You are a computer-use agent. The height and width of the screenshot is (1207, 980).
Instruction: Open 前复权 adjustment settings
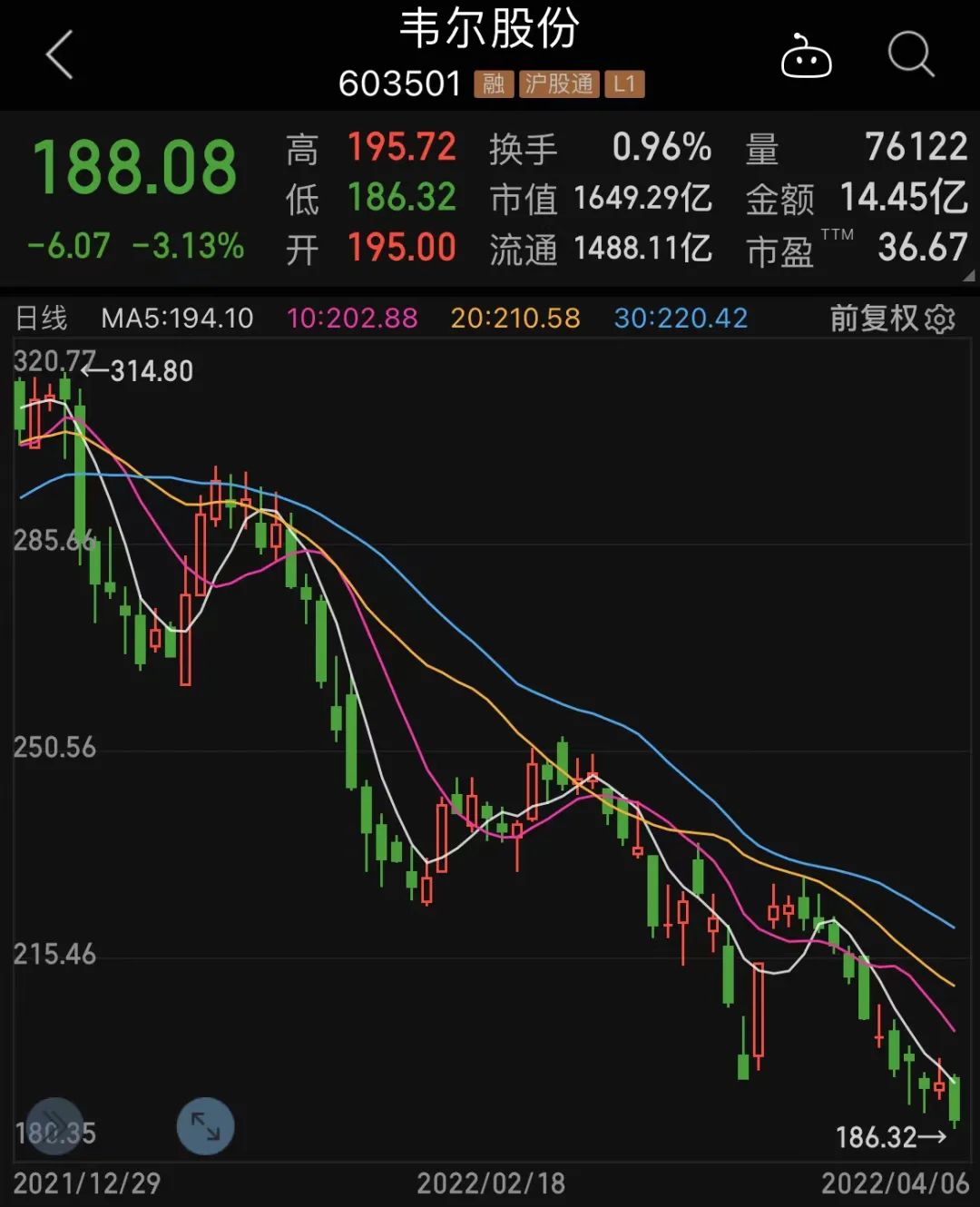point(892,319)
